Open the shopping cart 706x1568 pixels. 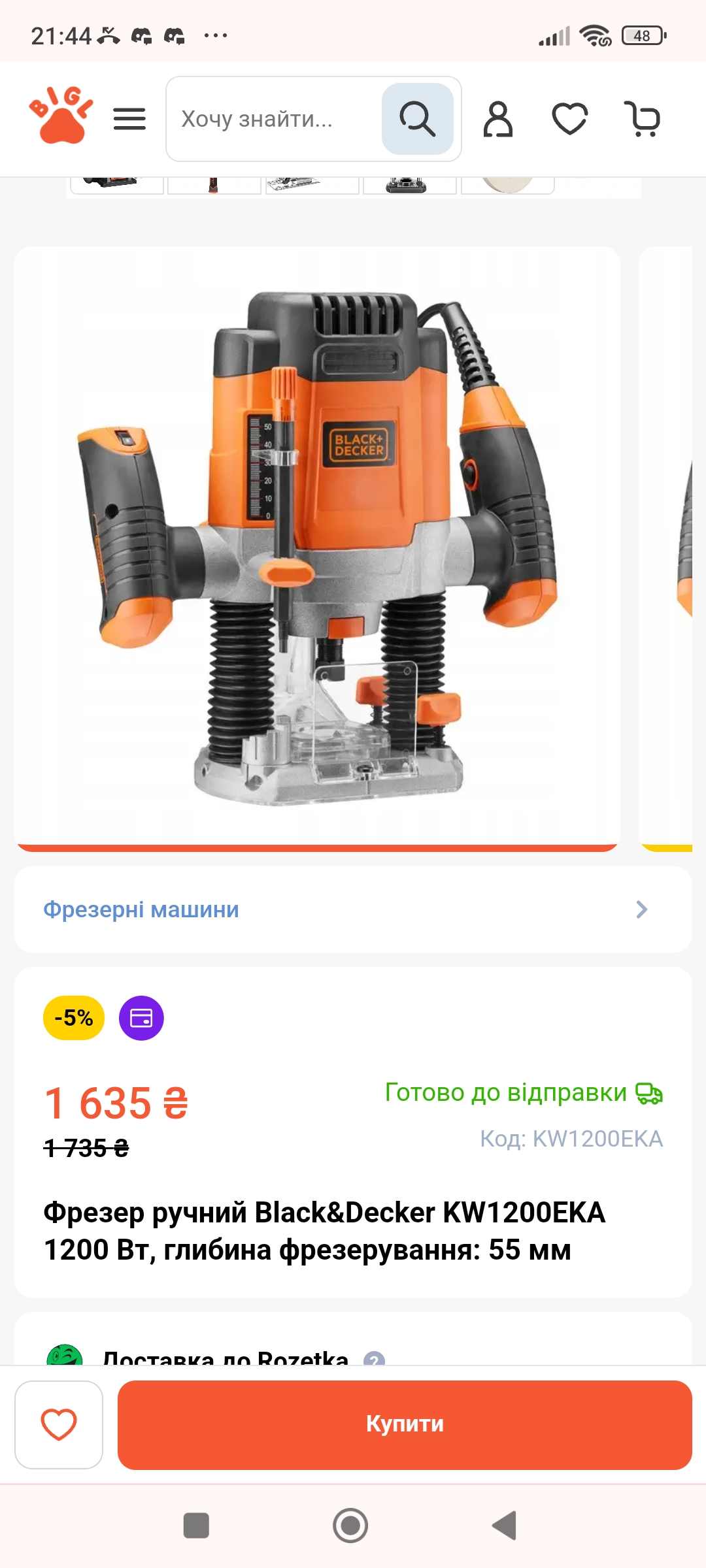(x=643, y=119)
